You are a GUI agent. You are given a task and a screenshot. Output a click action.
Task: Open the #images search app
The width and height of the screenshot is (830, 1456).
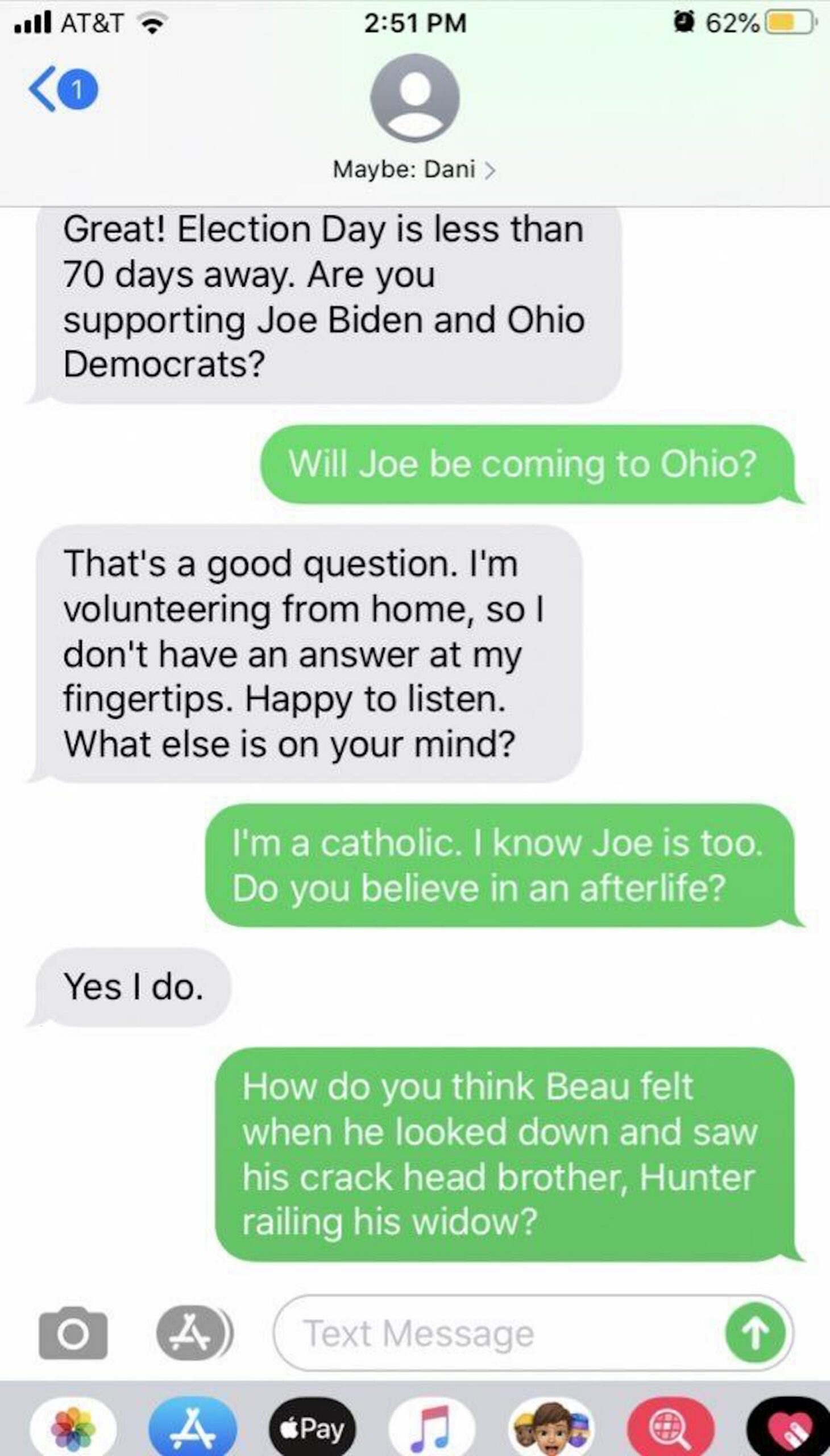670,1429
